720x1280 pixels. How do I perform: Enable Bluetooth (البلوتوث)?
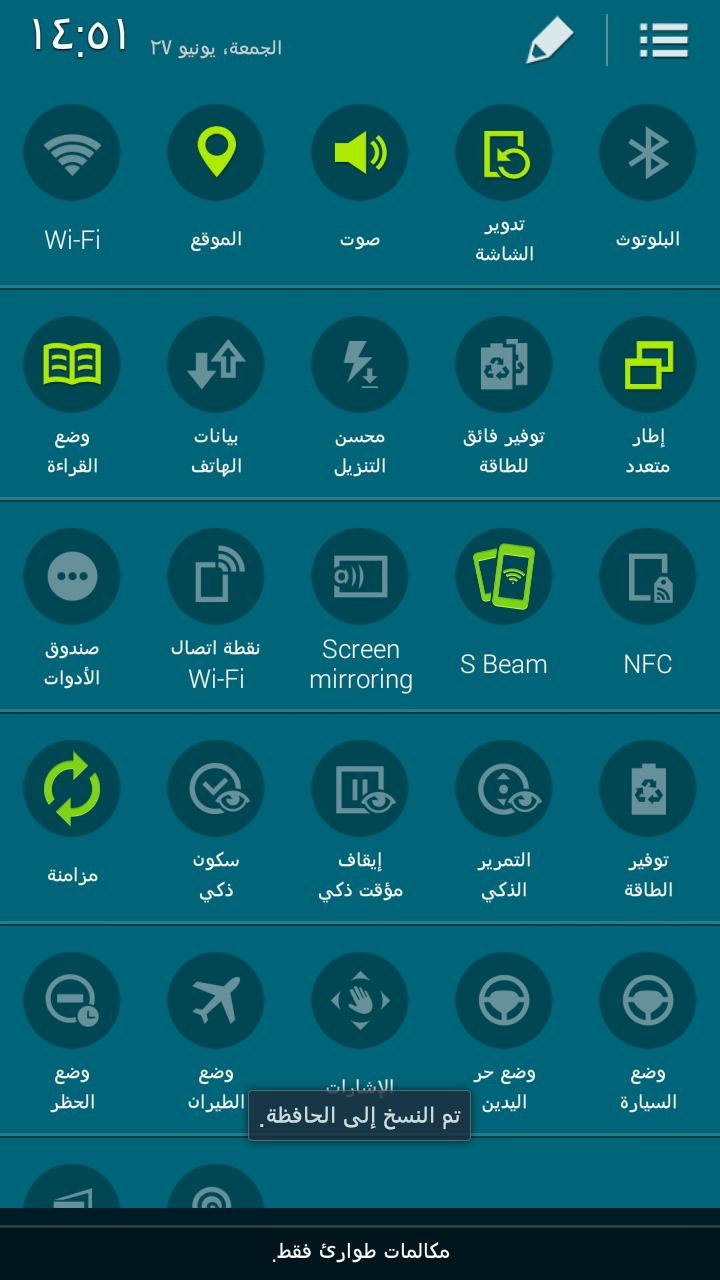(648, 153)
